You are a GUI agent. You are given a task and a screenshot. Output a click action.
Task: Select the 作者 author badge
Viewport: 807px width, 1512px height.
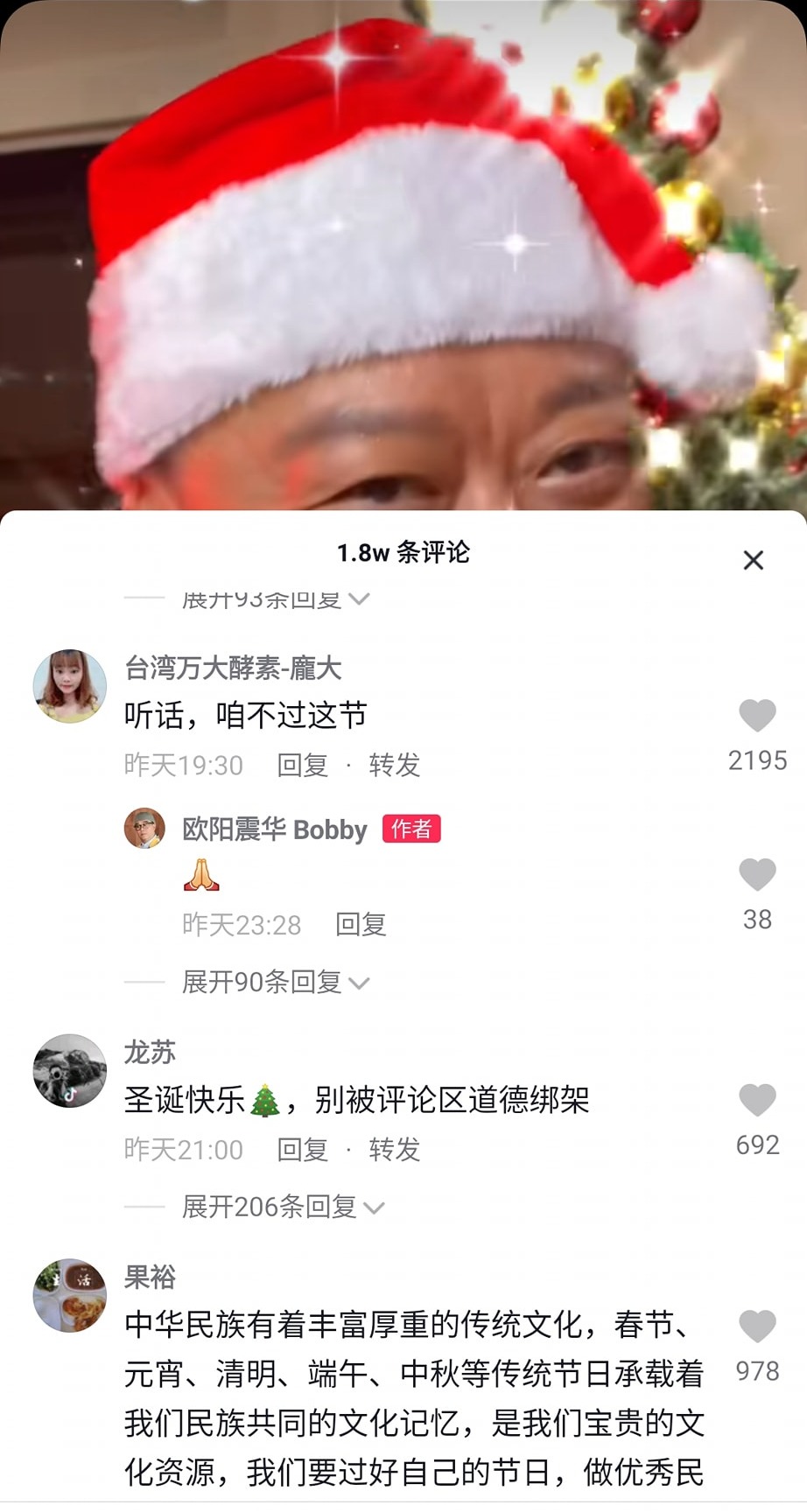point(411,829)
